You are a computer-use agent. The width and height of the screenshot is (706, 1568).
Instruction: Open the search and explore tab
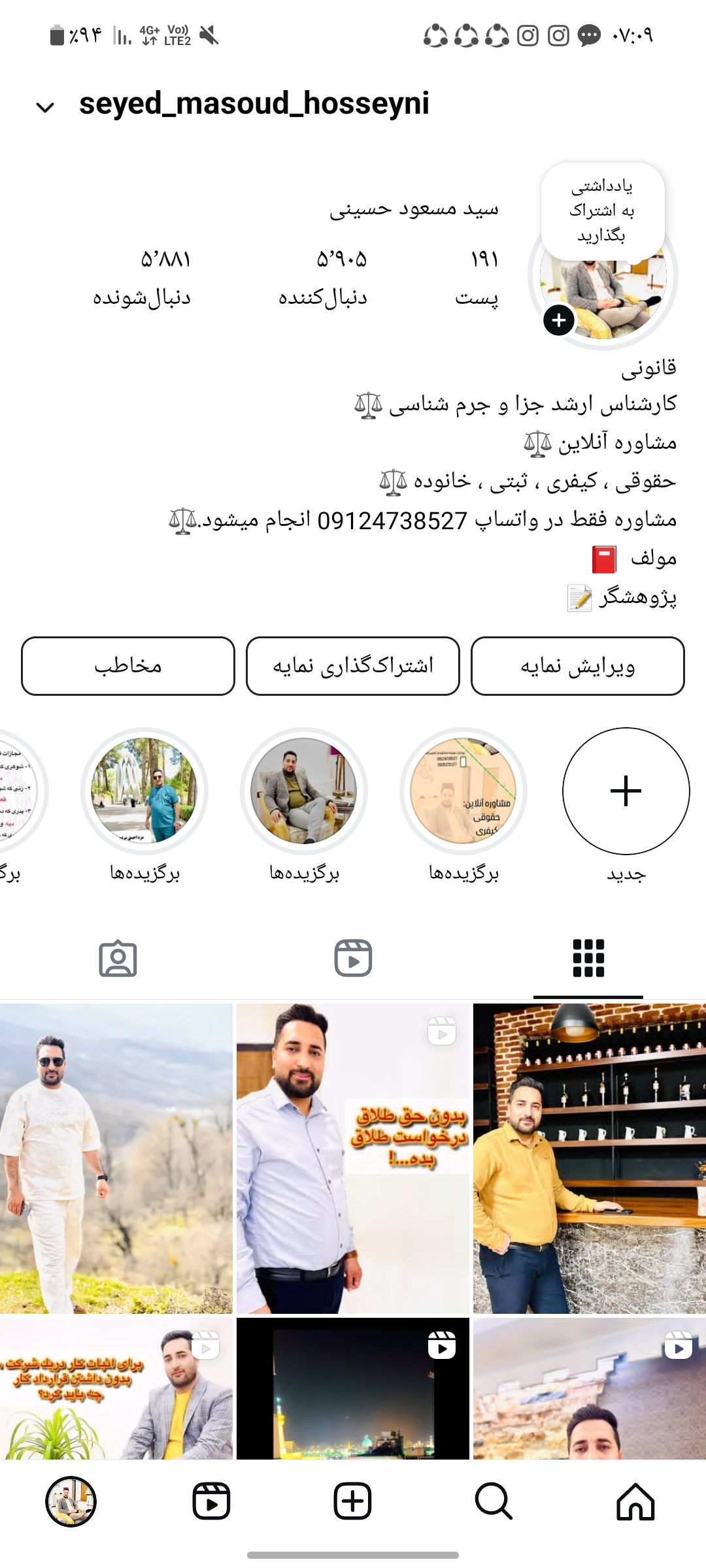494,1501
